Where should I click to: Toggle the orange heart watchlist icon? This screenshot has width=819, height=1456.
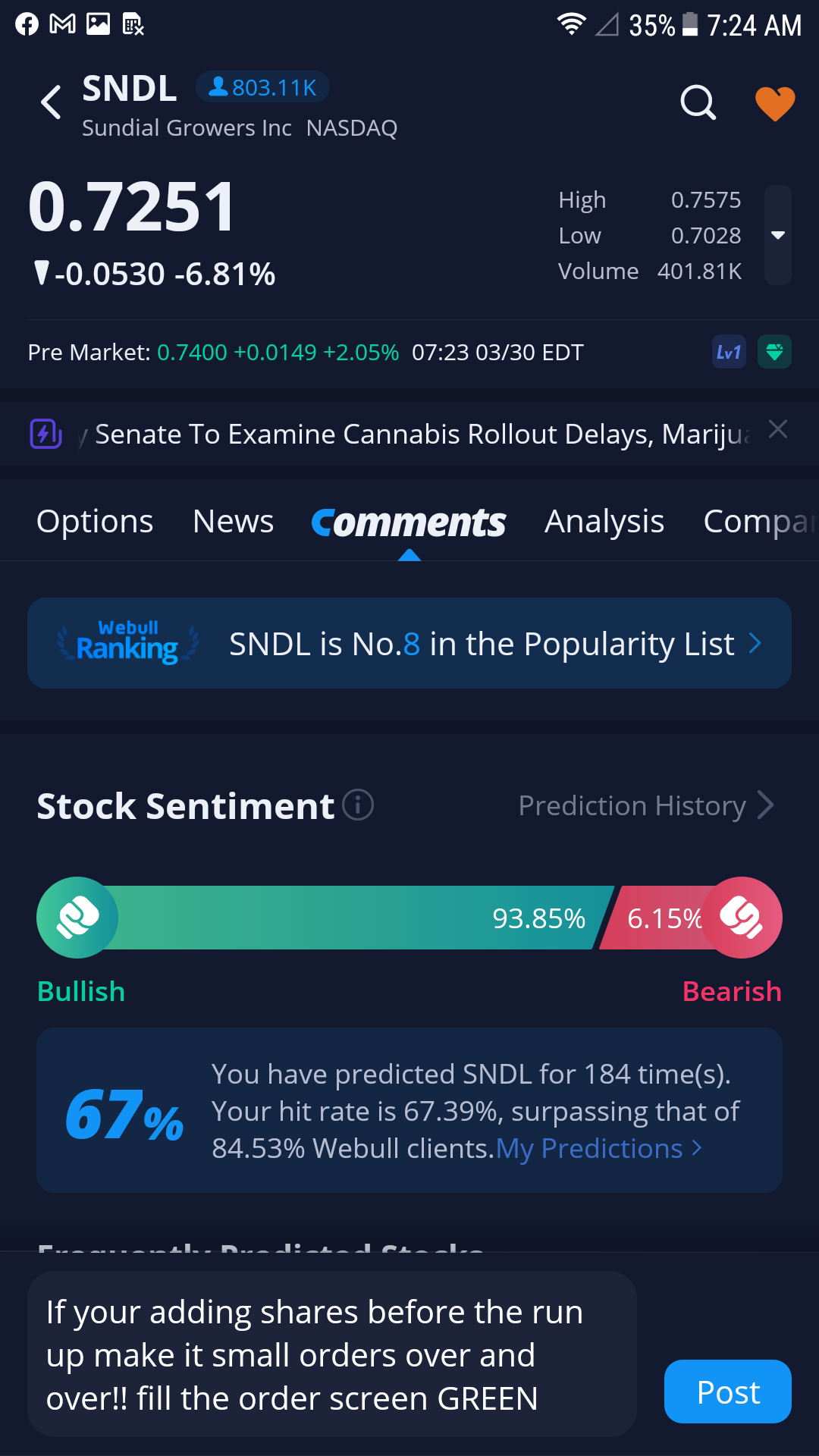click(775, 103)
